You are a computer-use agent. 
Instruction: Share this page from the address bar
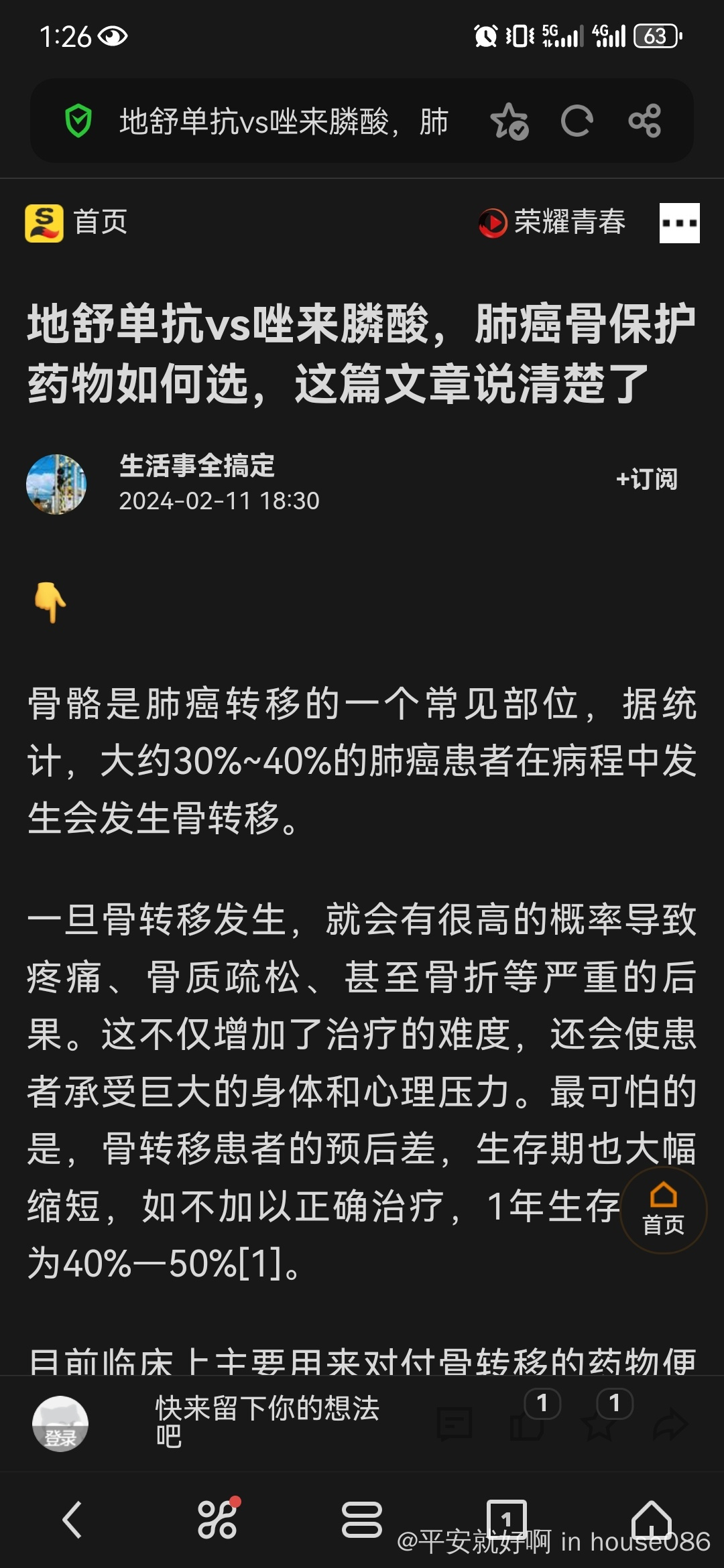645,121
